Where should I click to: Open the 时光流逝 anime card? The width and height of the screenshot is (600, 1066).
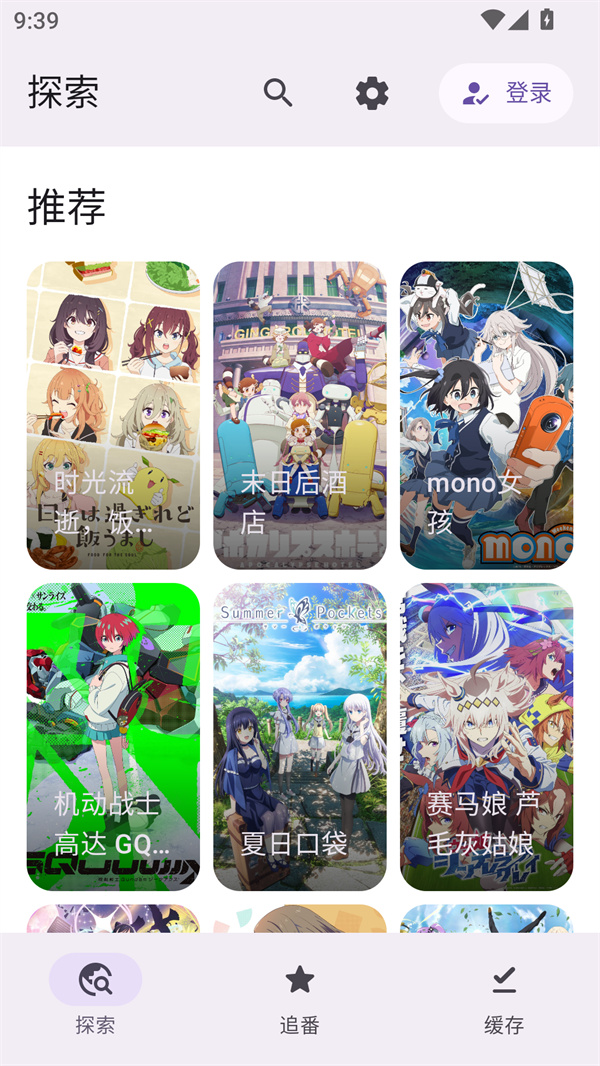pyautogui.click(x=113, y=415)
